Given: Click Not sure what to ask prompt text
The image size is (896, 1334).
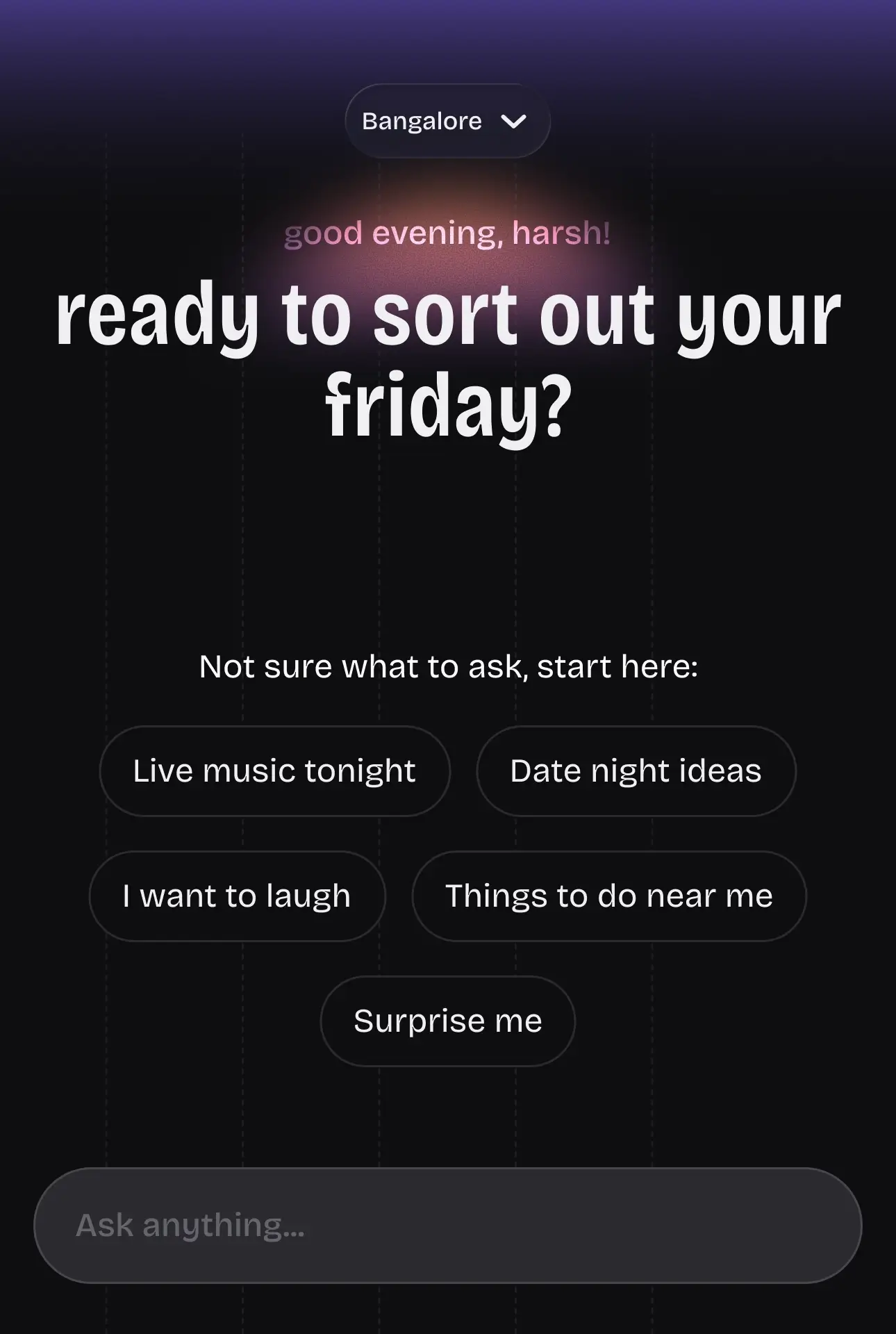Looking at the screenshot, I should (x=449, y=666).
